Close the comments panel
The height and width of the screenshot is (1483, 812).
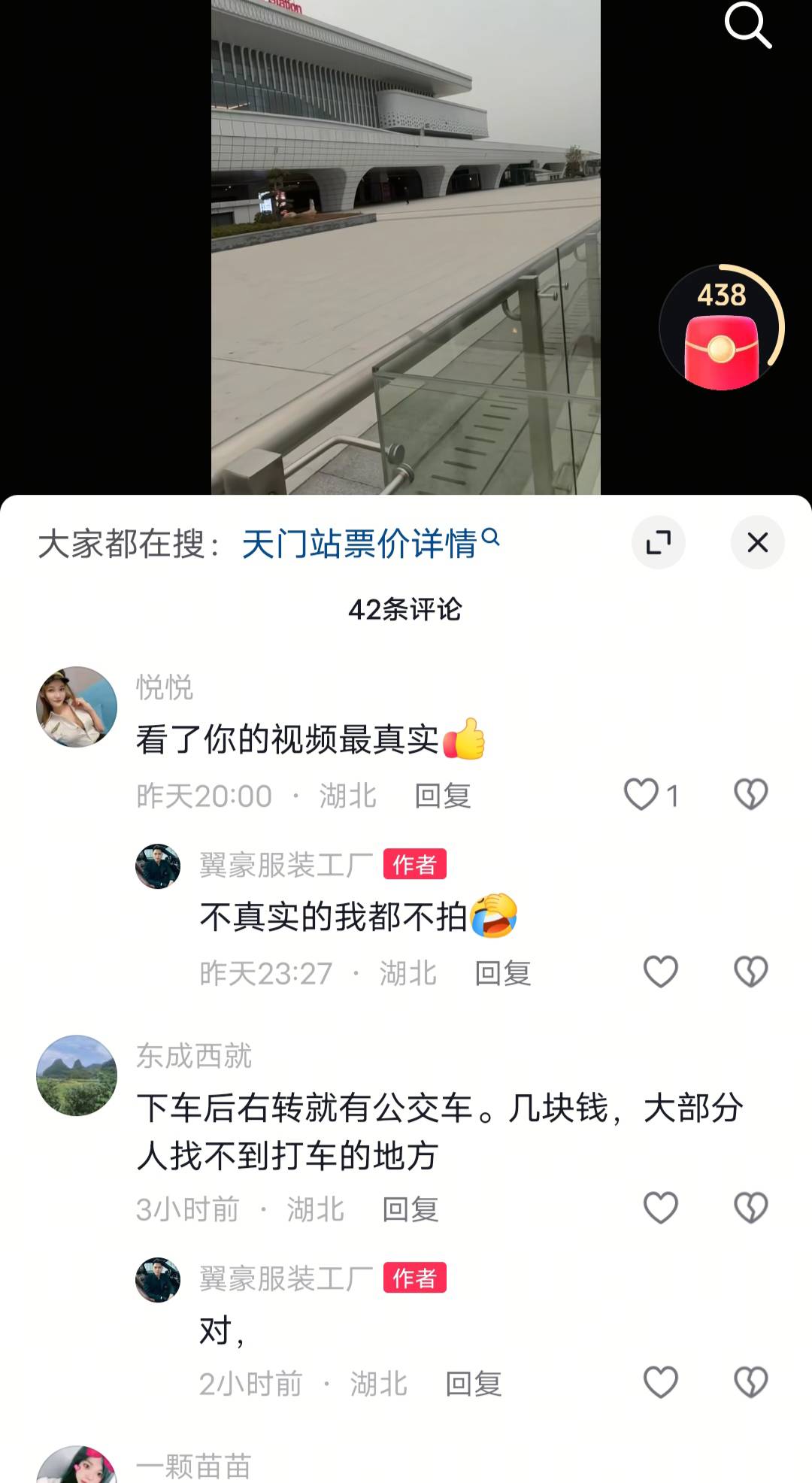757,542
